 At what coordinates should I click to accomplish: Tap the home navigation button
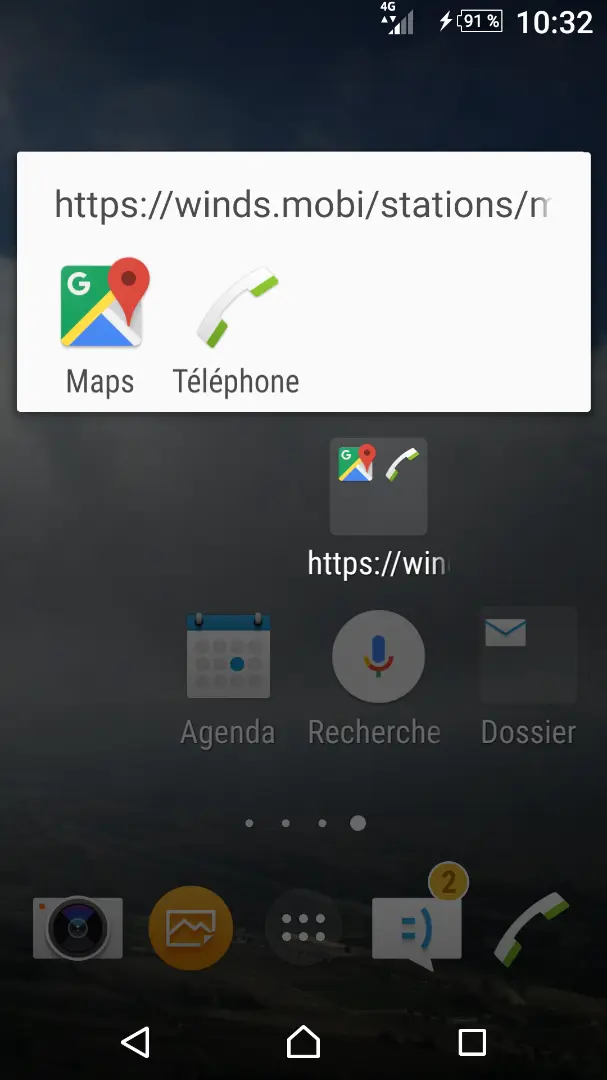304,1042
